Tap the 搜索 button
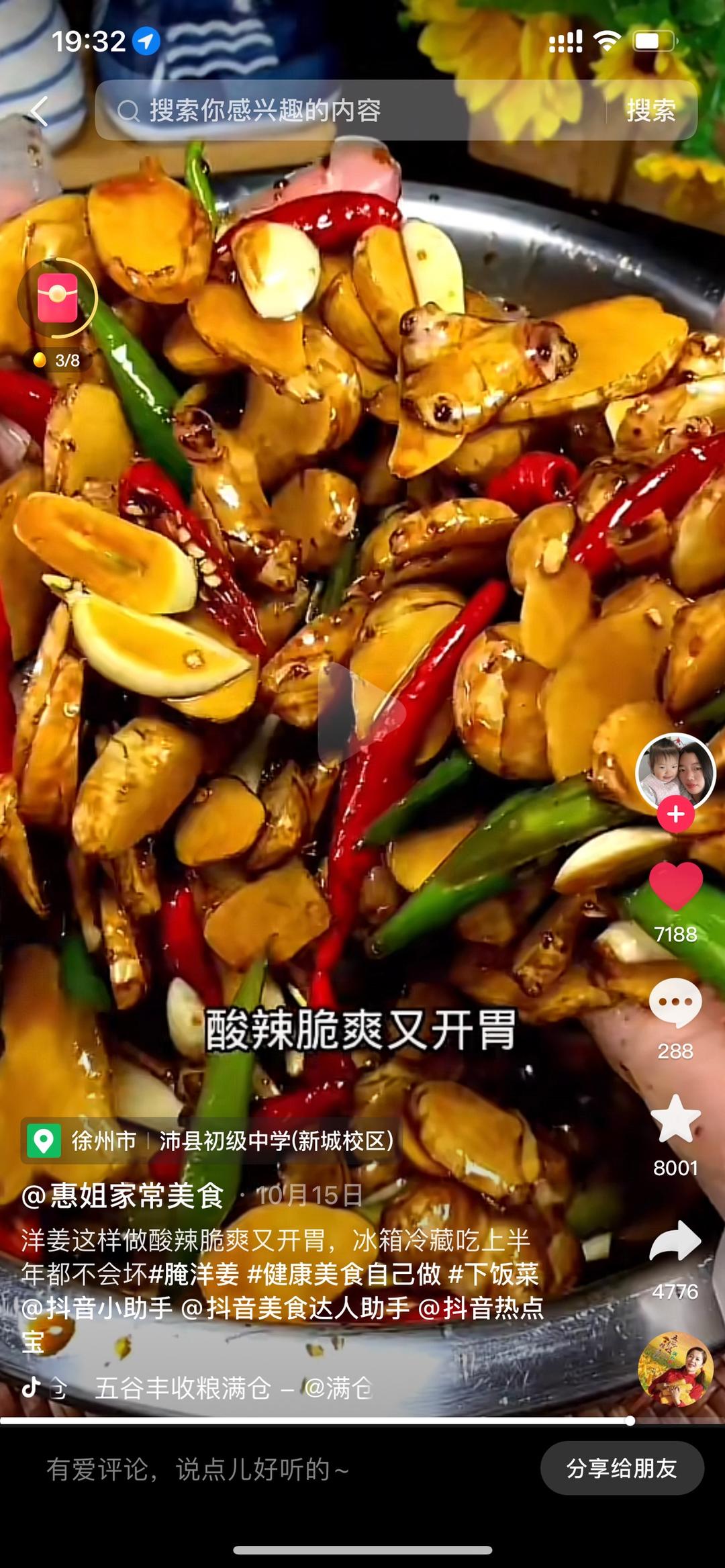This screenshot has height=1568, width=725. (x=650, y=111)
